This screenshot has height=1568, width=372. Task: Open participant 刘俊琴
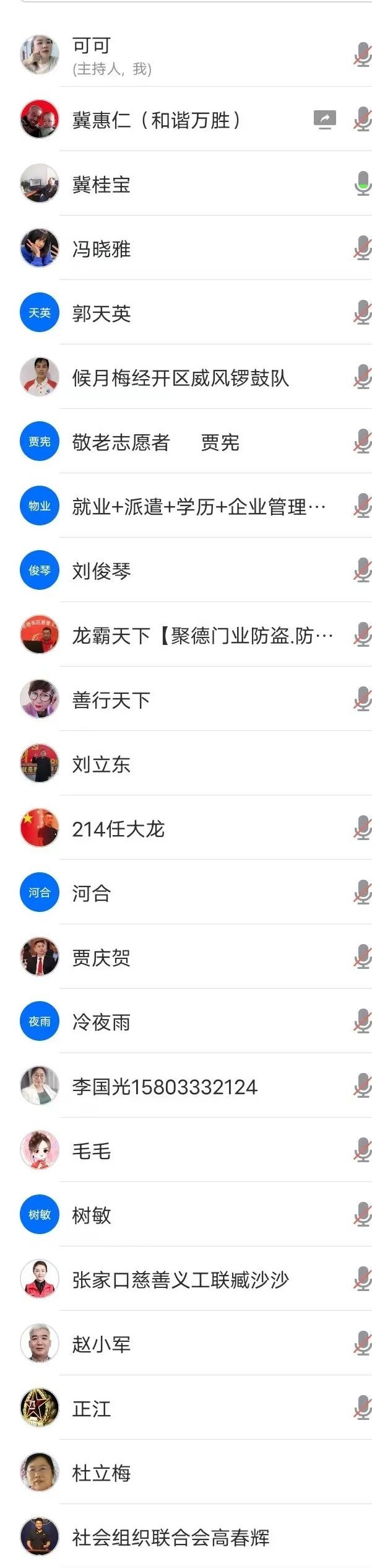point(186,571)
